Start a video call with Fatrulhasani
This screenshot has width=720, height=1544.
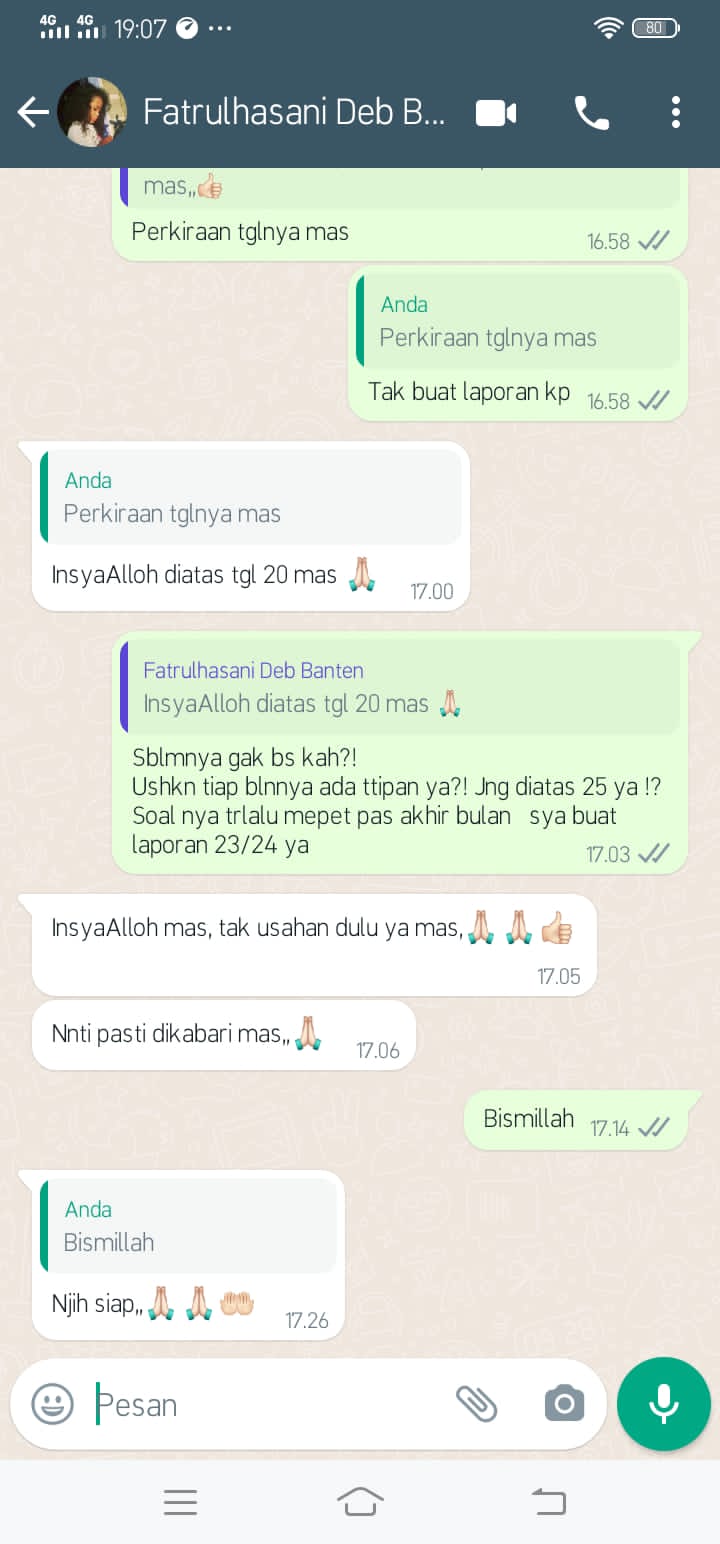pyautogui.click(x=497, y=113)
